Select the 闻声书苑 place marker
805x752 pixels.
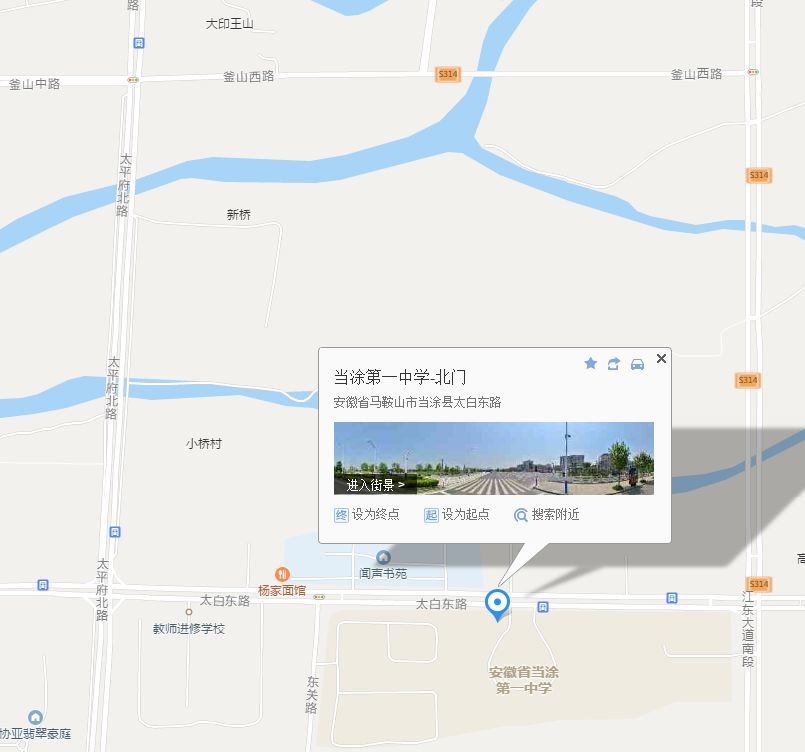pos(383,557)
